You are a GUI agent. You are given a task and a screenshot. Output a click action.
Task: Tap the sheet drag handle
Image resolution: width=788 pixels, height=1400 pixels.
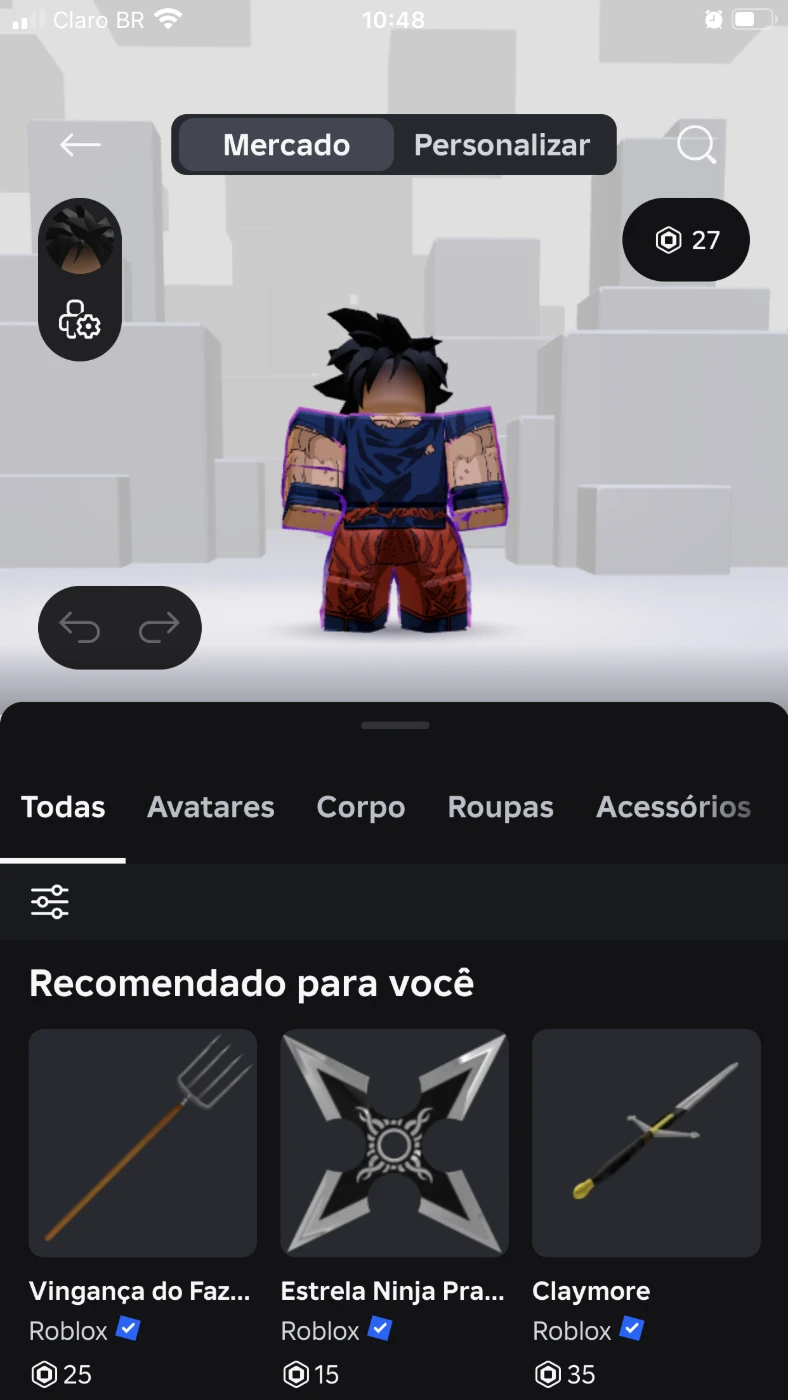(395, 725)
